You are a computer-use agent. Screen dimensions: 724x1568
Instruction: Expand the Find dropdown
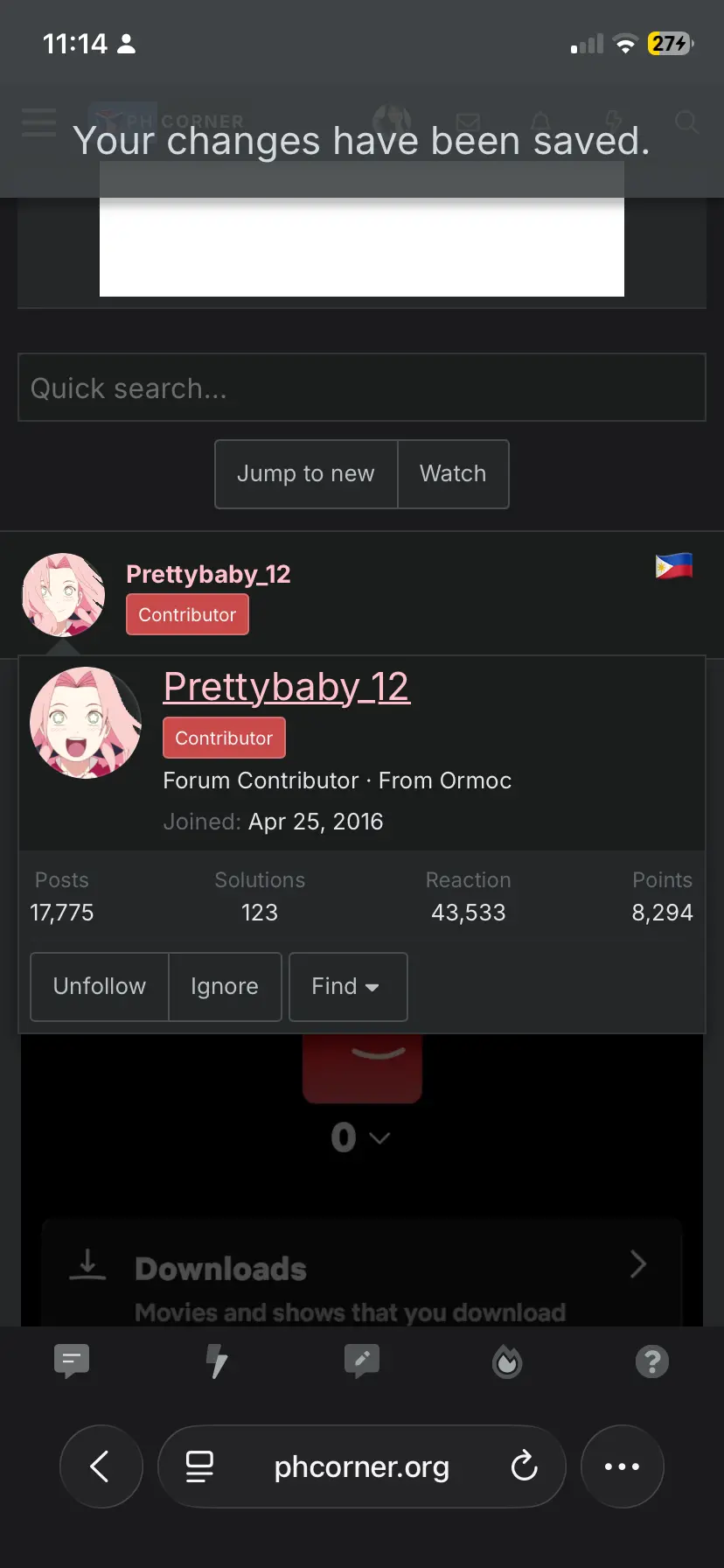(x=348, y=986)
